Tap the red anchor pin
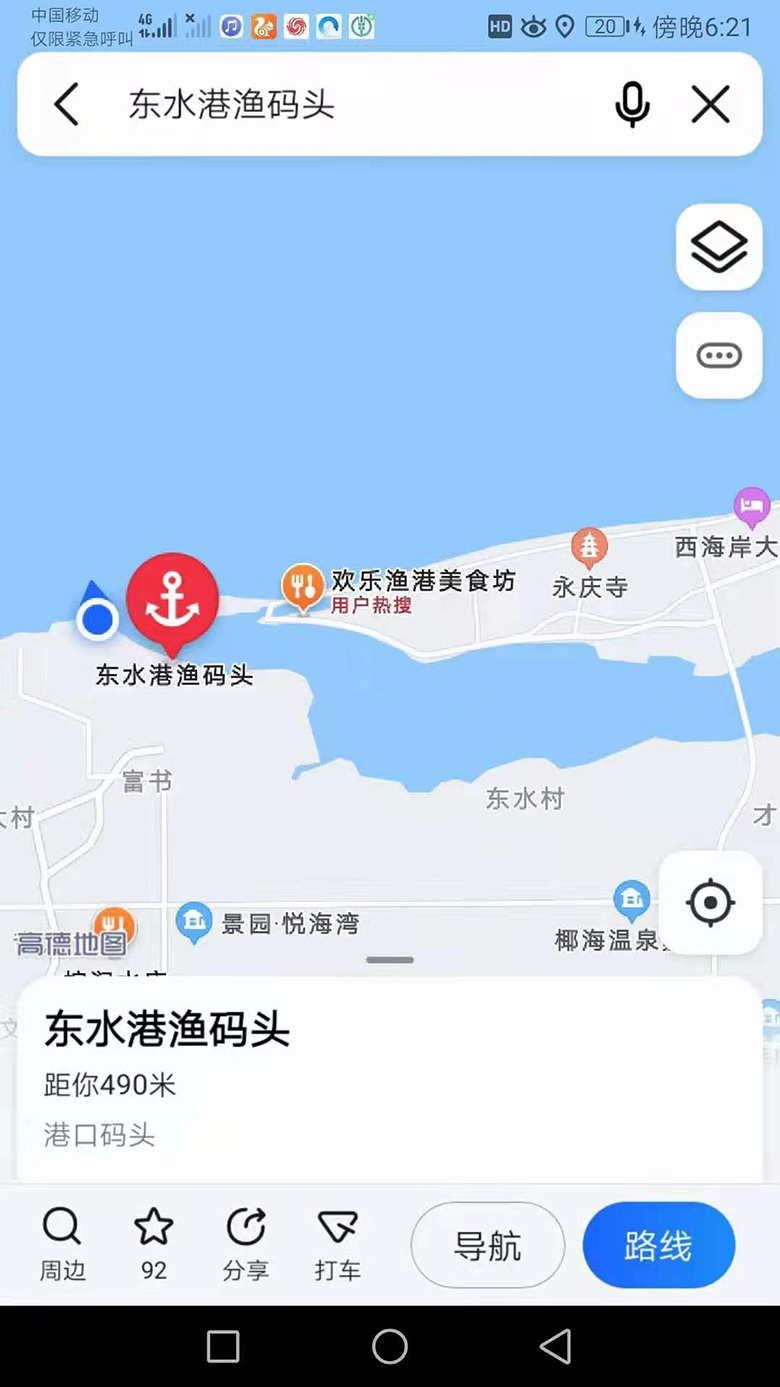Viewport: 780px width, 1387px height. click(173, 600)
